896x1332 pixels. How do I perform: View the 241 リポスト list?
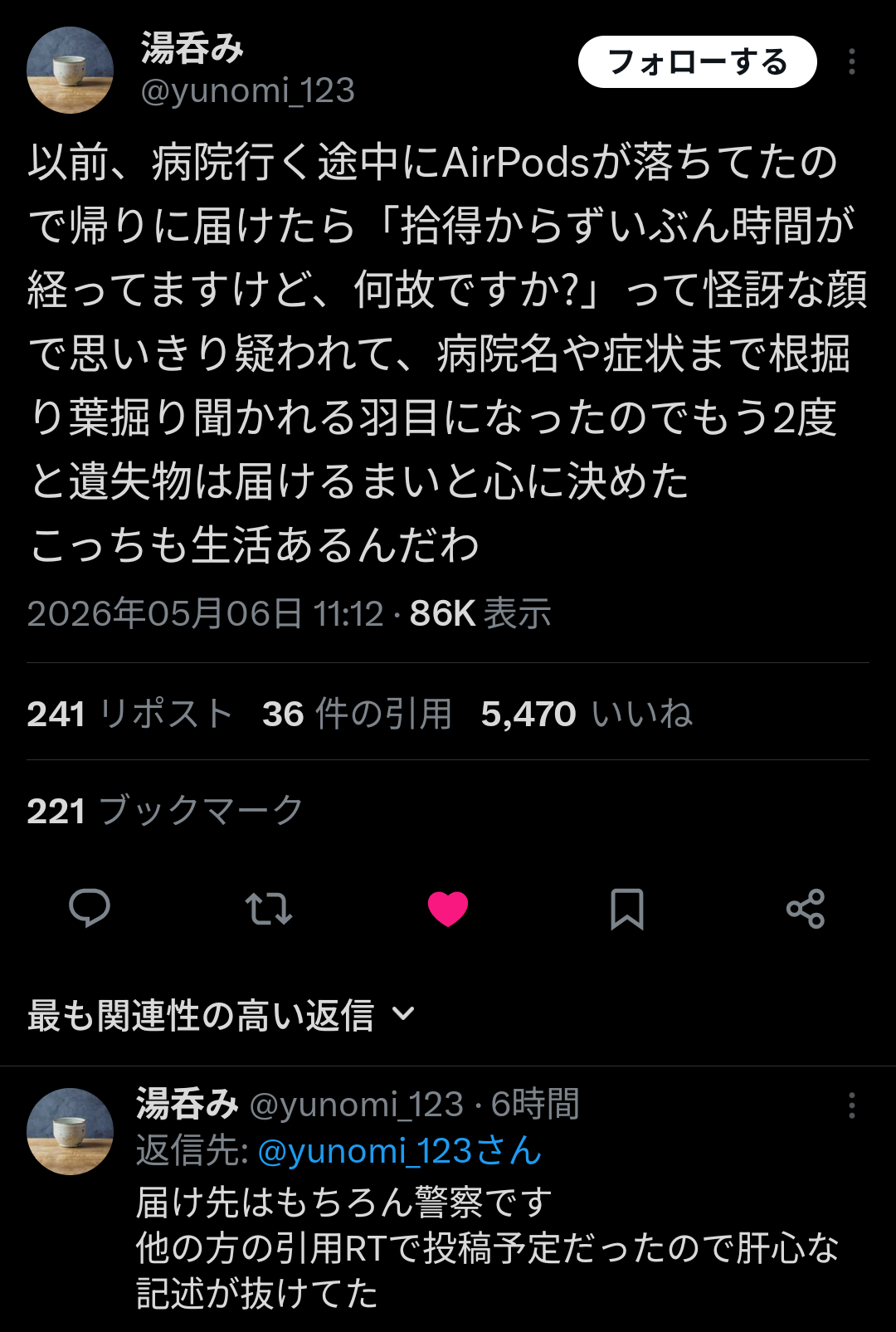coord(129,714)
